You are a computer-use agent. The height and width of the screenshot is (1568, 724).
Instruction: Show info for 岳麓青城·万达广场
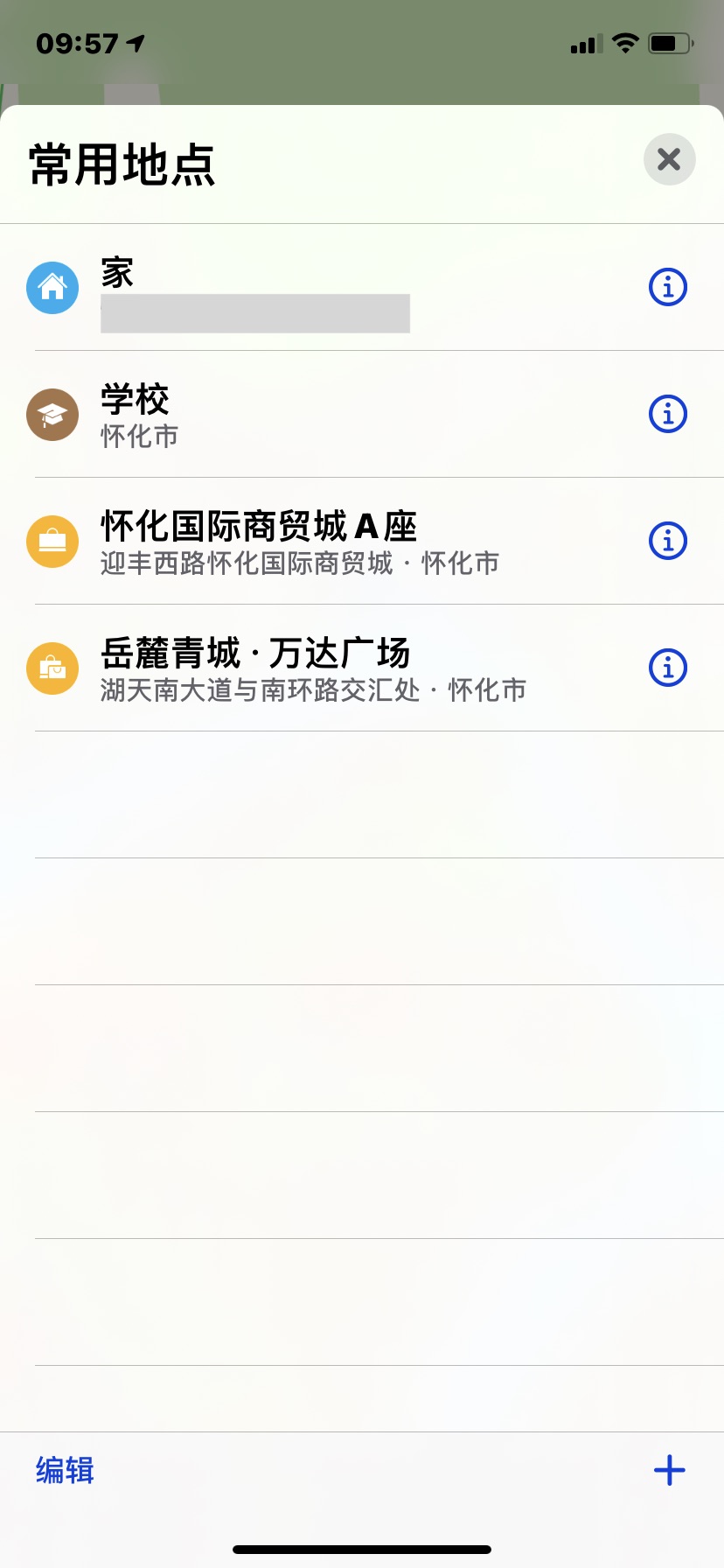coord(668,668)
